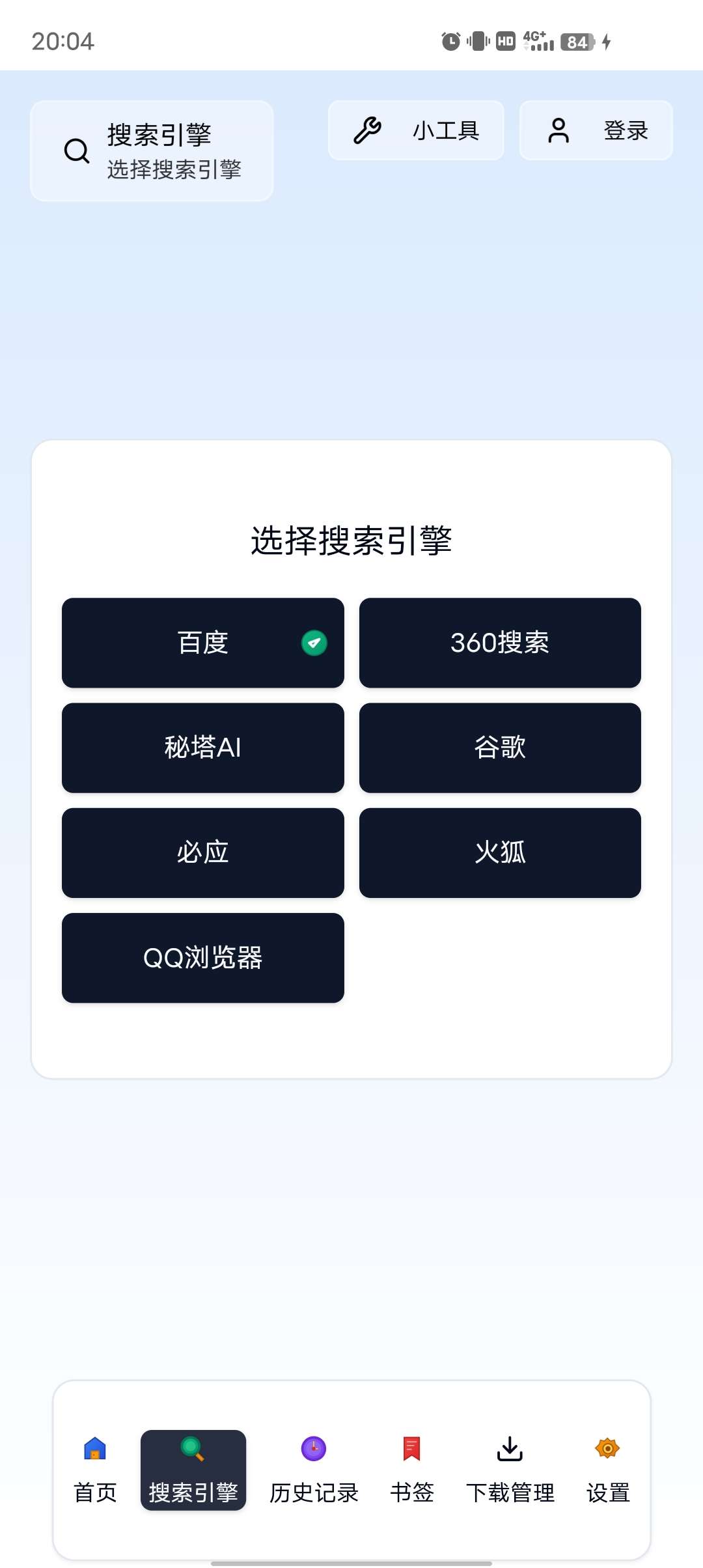This screenshot has height=1568, width=703.
Task: Select 谷歌 search engine
Action: (x=500, y=748)
